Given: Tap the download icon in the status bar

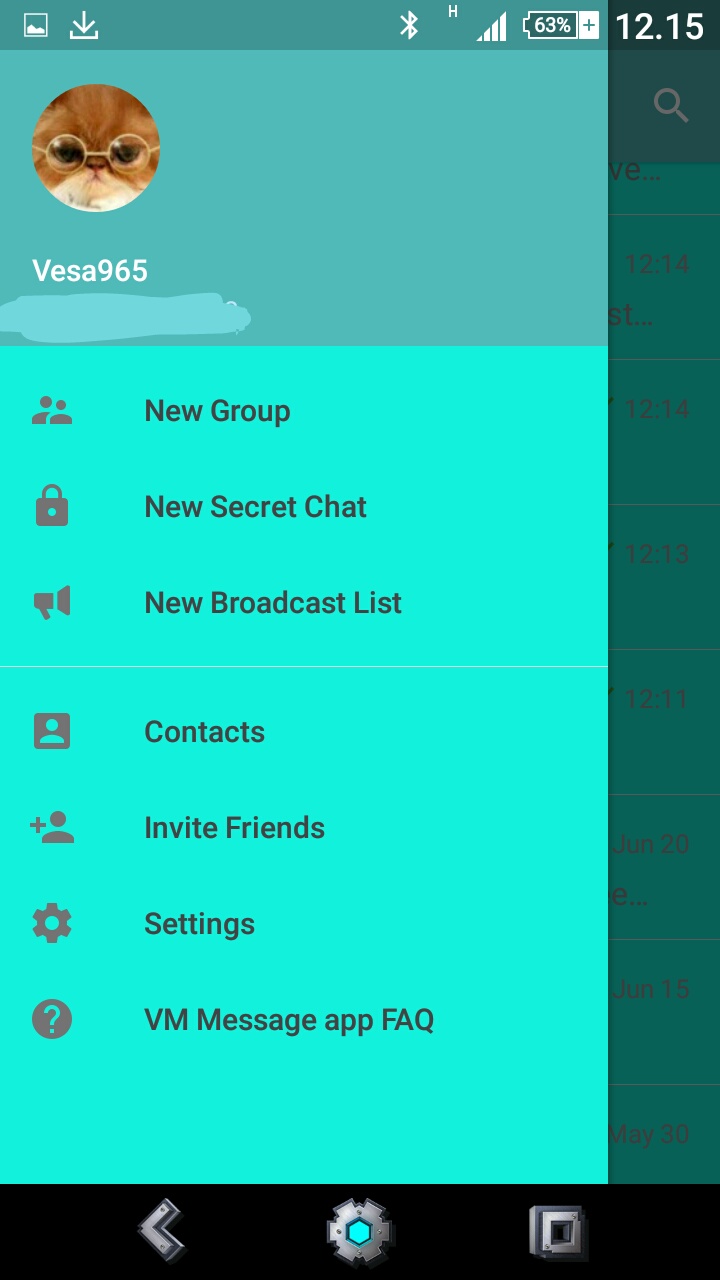Looking at the screenshot, I should tap(86, 27).
